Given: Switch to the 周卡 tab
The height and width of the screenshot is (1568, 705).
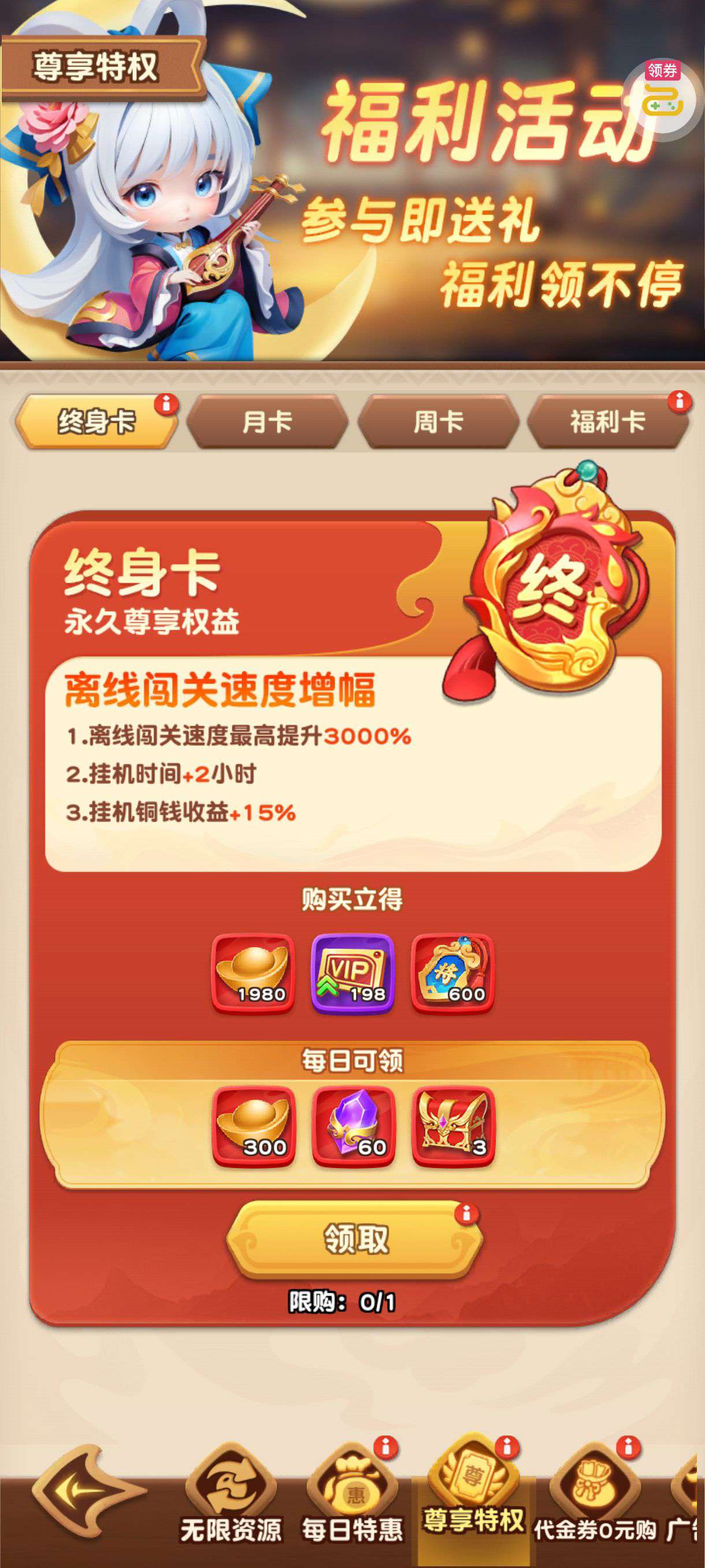Looking at the screenshot, I should coord(439,422).
